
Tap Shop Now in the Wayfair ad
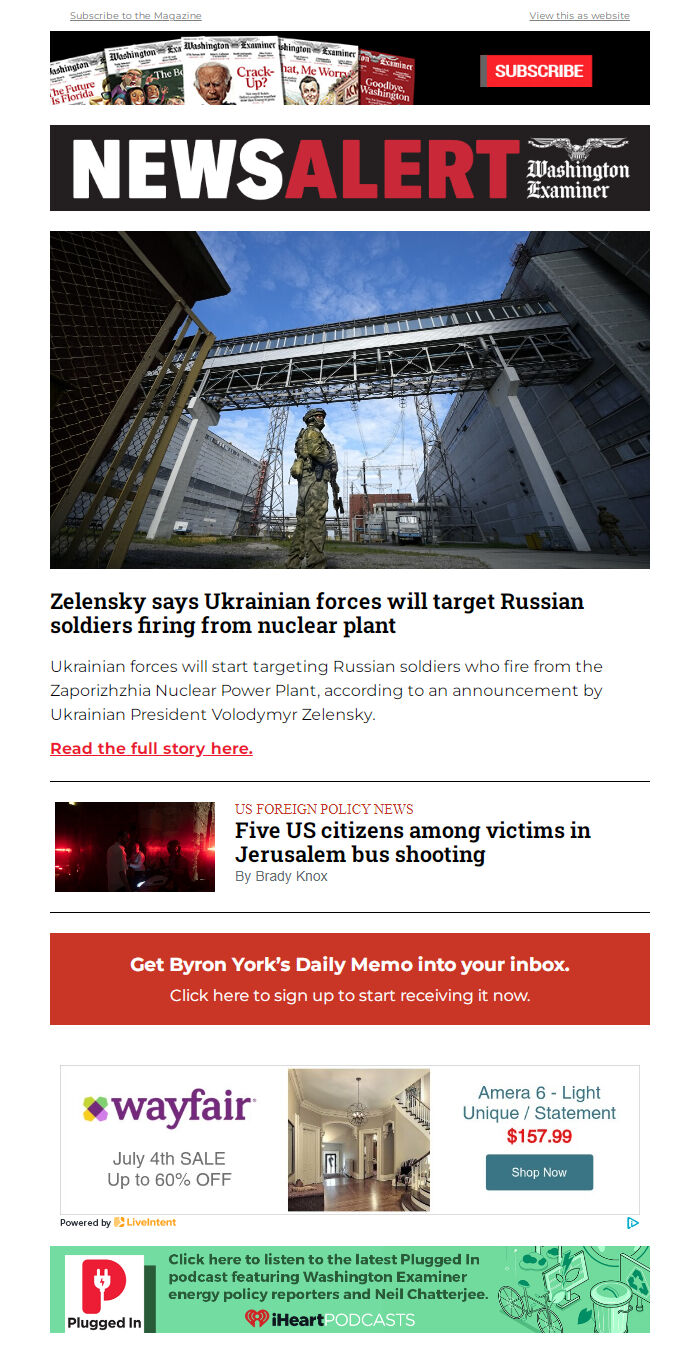[x=539, y=1172]
